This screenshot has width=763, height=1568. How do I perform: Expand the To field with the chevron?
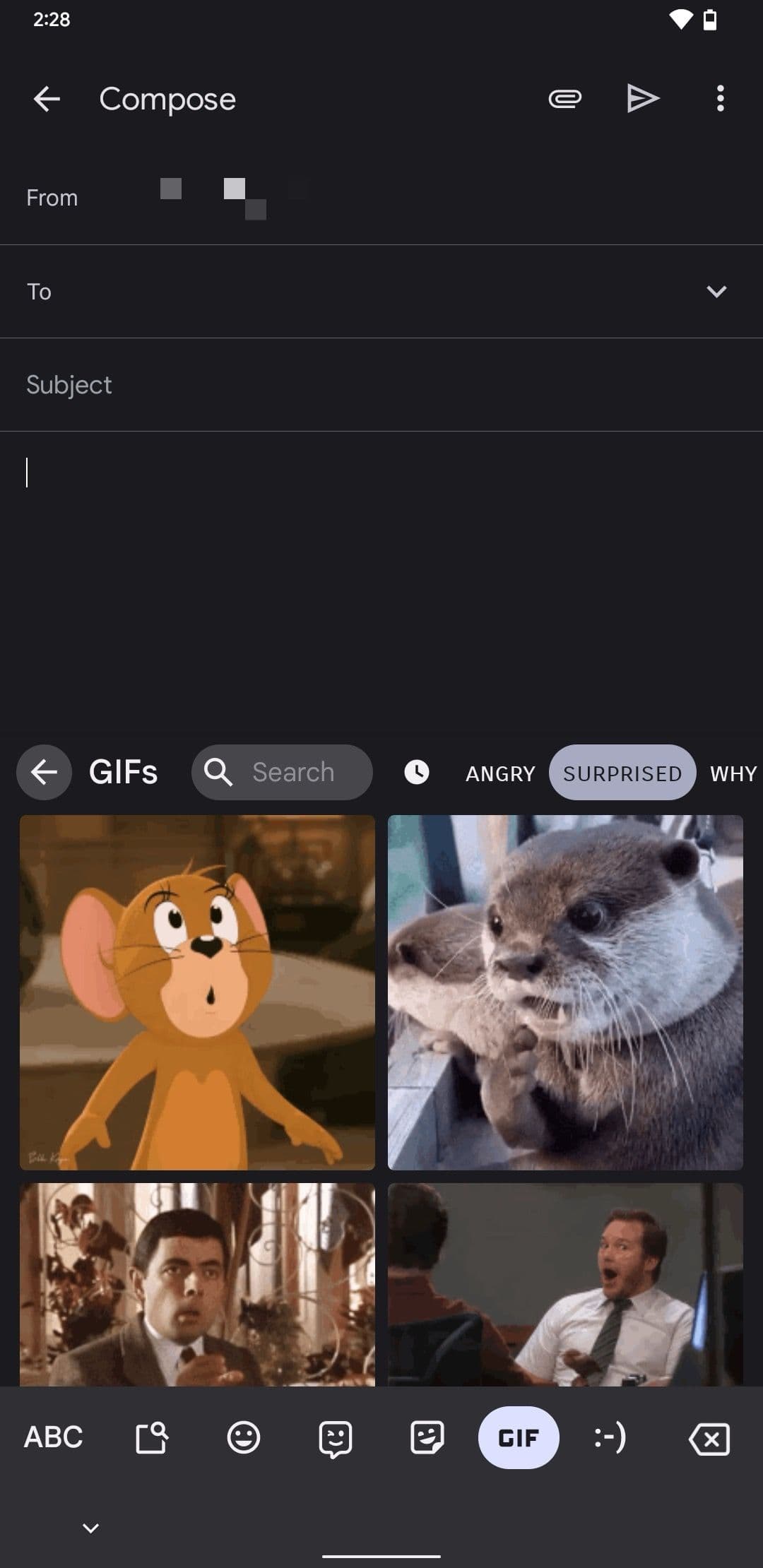click(x=716, y=292)
